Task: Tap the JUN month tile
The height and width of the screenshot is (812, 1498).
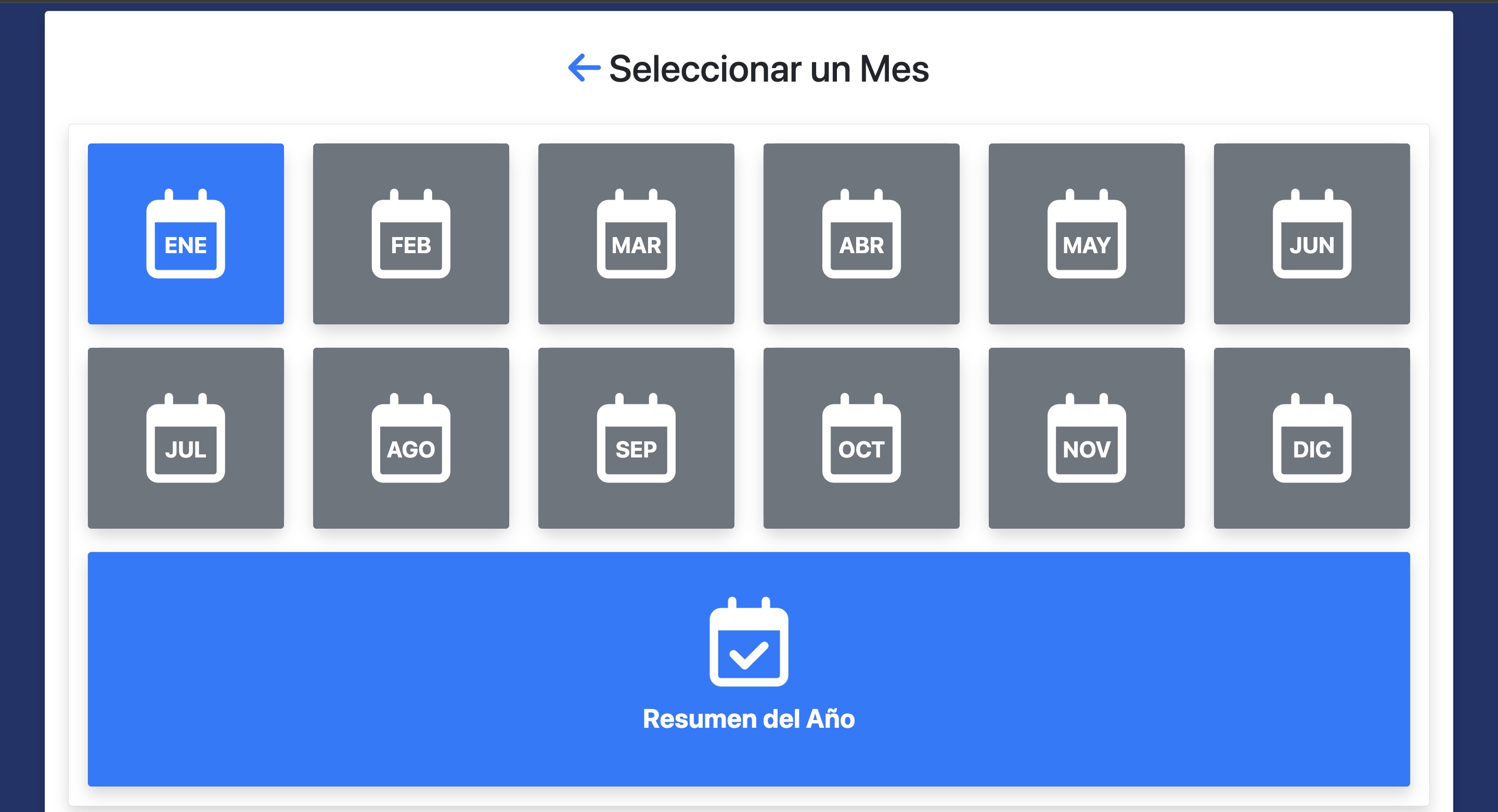Action: pos(1311,233)
